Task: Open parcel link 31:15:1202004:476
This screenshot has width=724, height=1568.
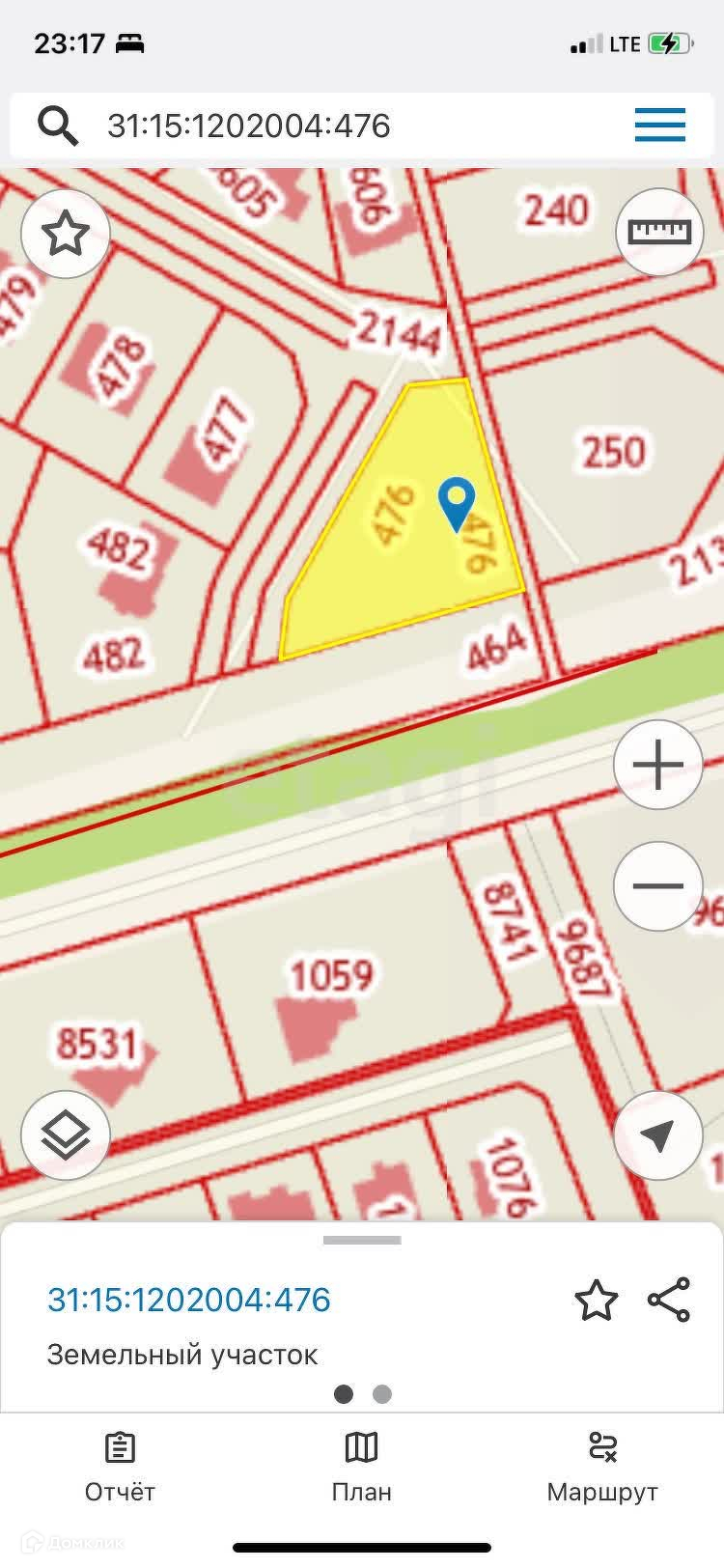Action: click(189, 1300)
